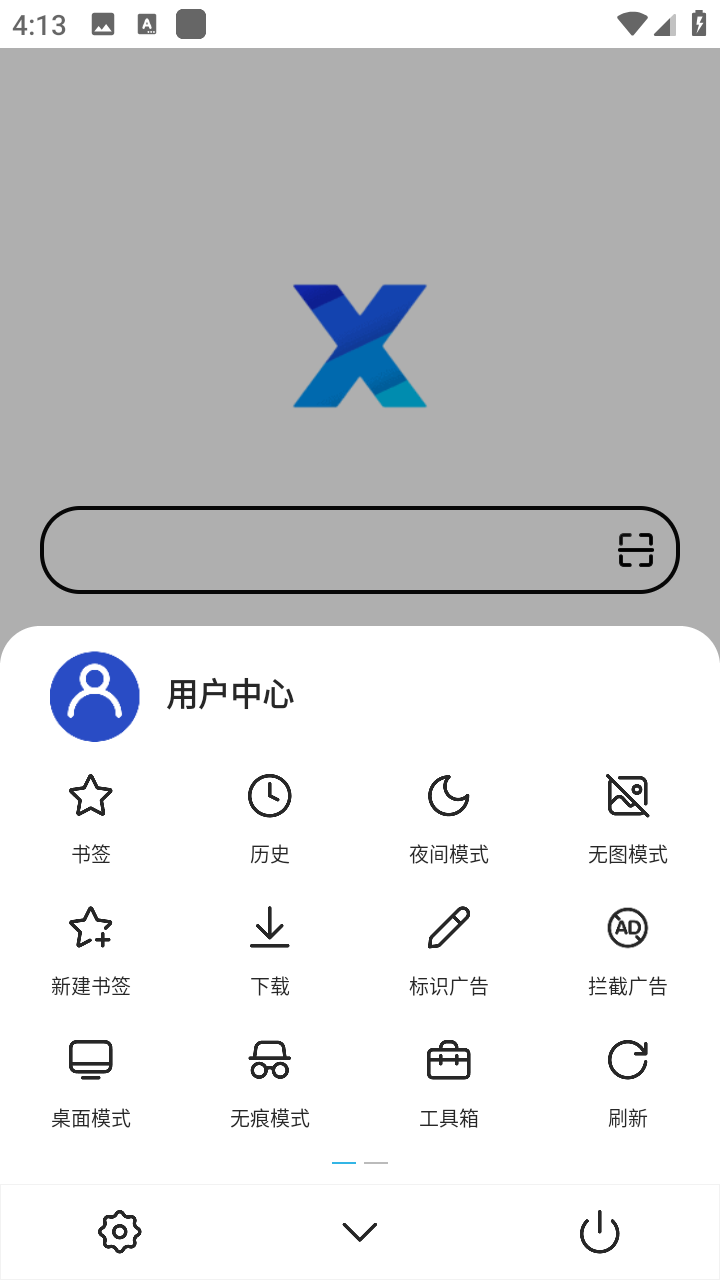Tap 新建书签 to add a bookmark
720x1280 pixels.
coord(91,949)
